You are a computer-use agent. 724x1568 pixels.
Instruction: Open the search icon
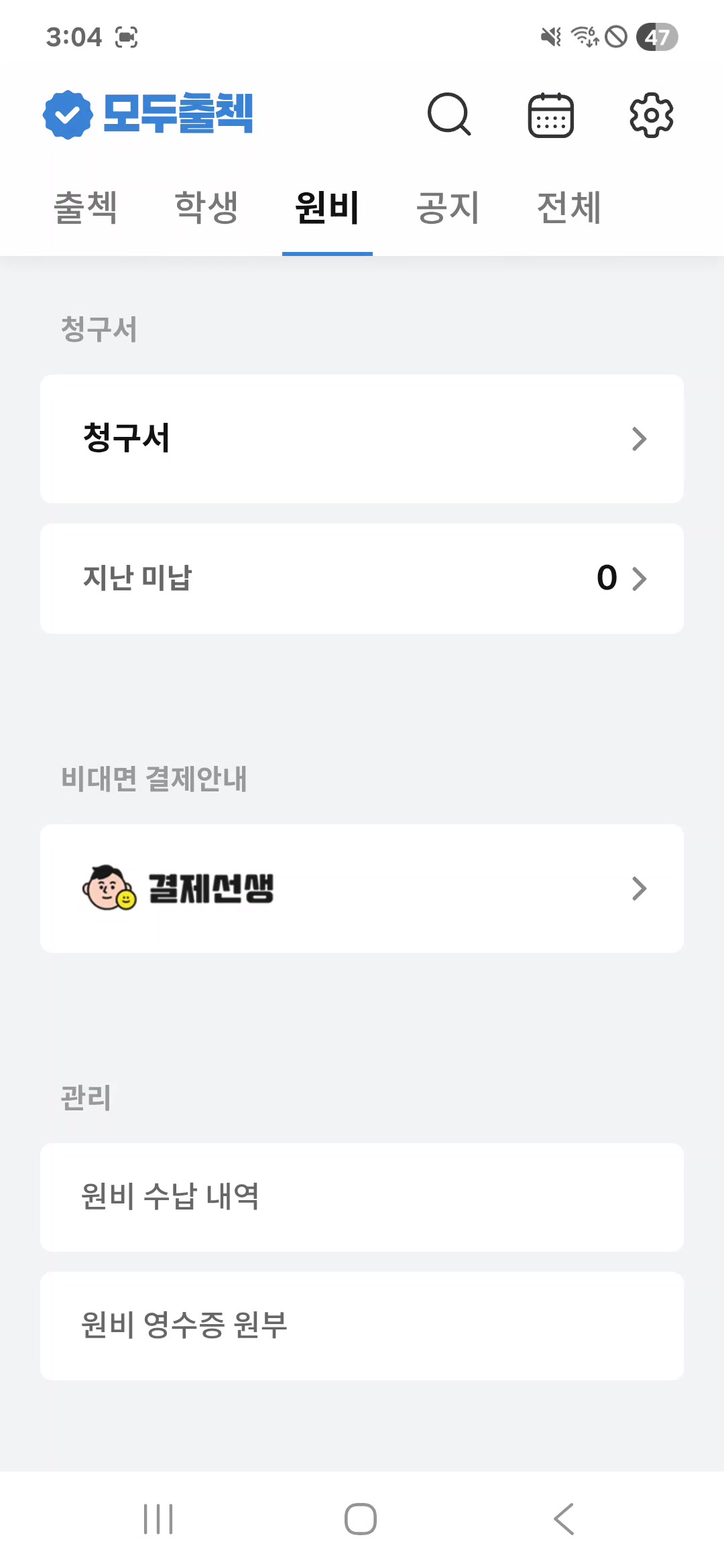449,115
